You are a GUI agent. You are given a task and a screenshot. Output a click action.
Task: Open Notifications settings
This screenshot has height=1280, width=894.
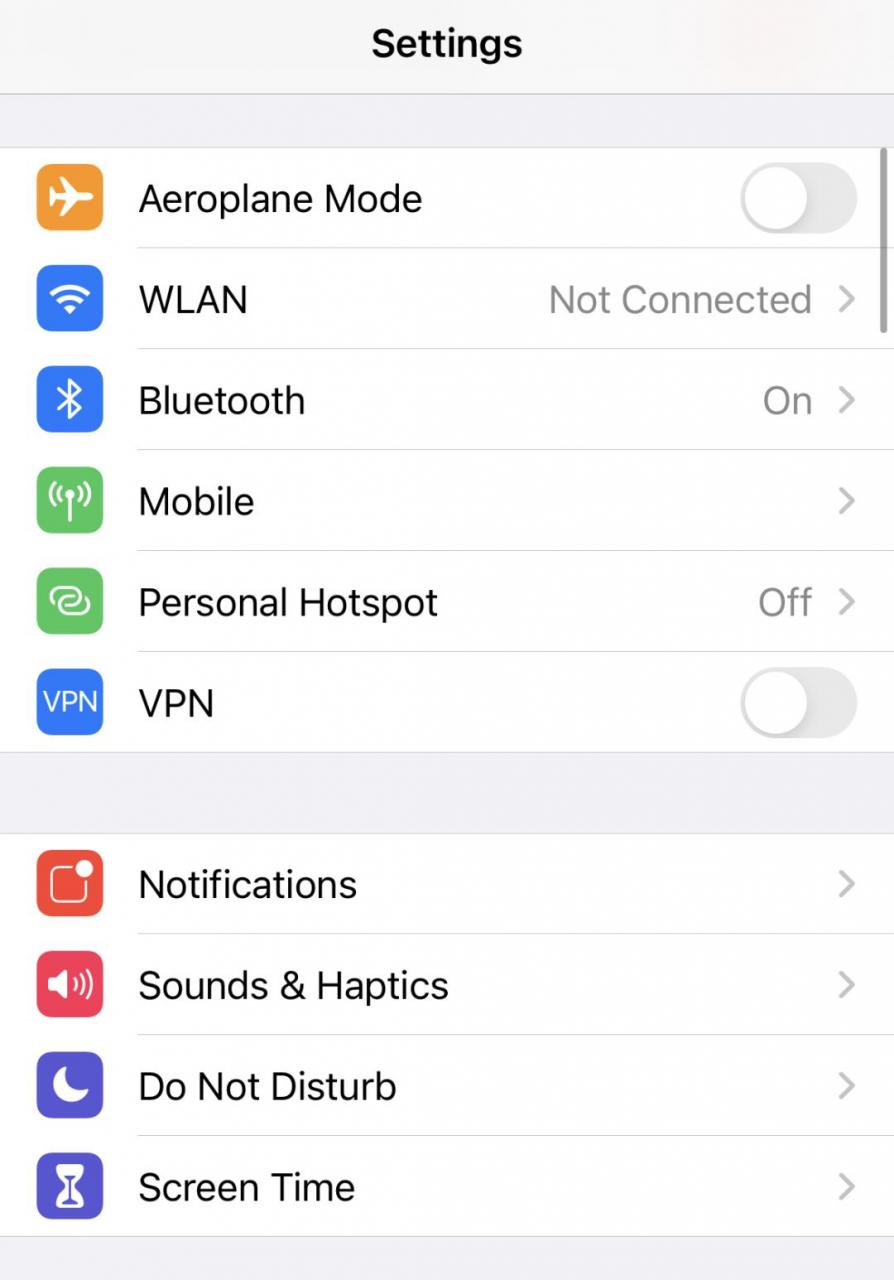[447, 885]
